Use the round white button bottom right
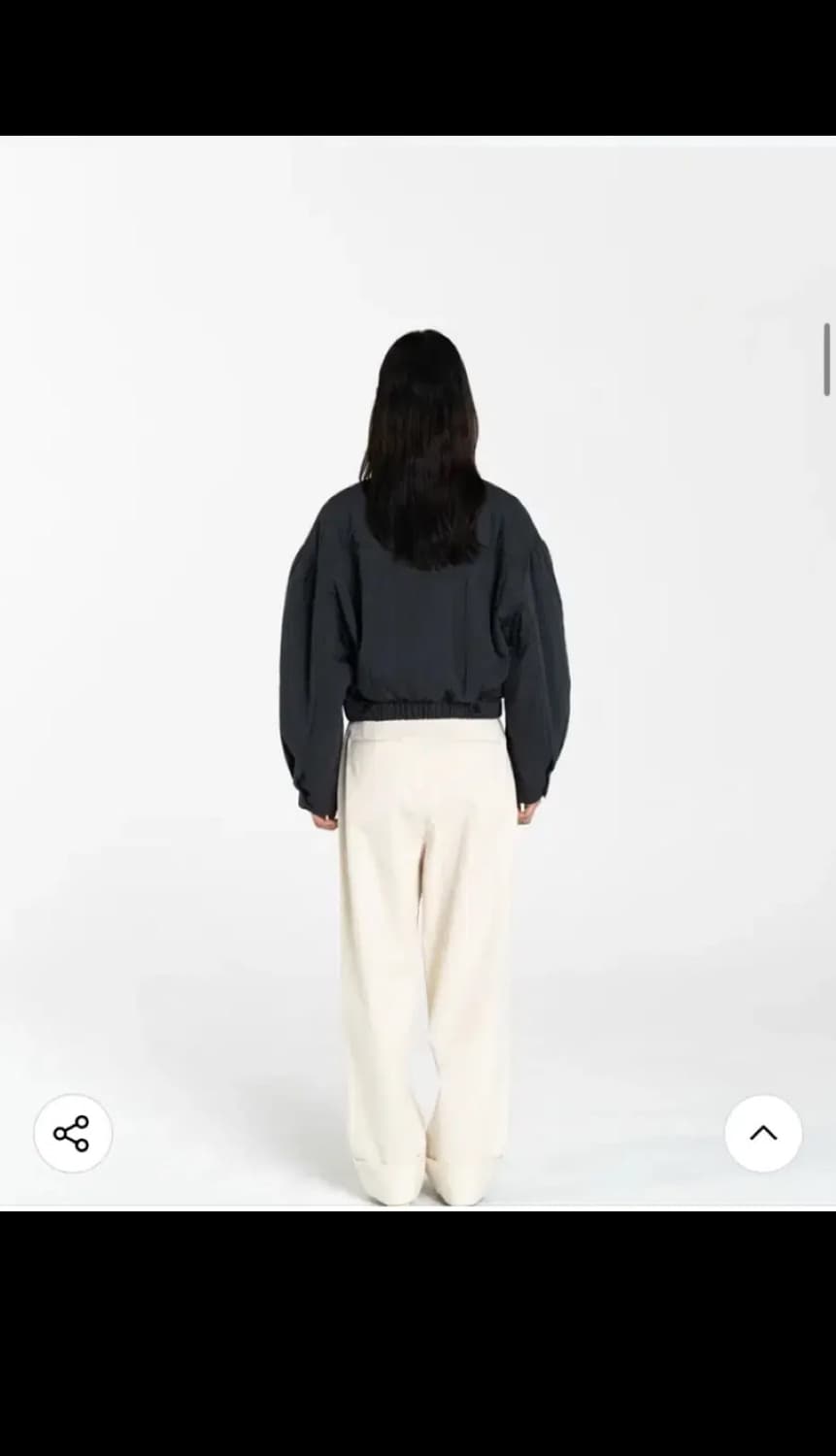 tap(762, 1133)
